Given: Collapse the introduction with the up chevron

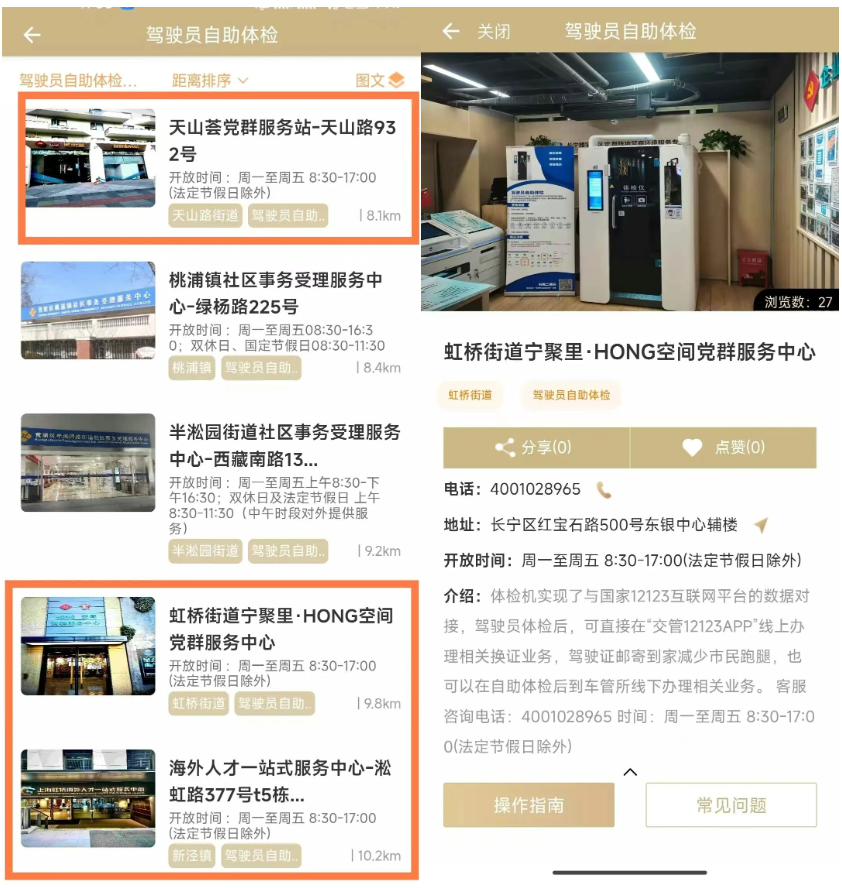Looking at the screenshot, I should (x=630, y=771).
